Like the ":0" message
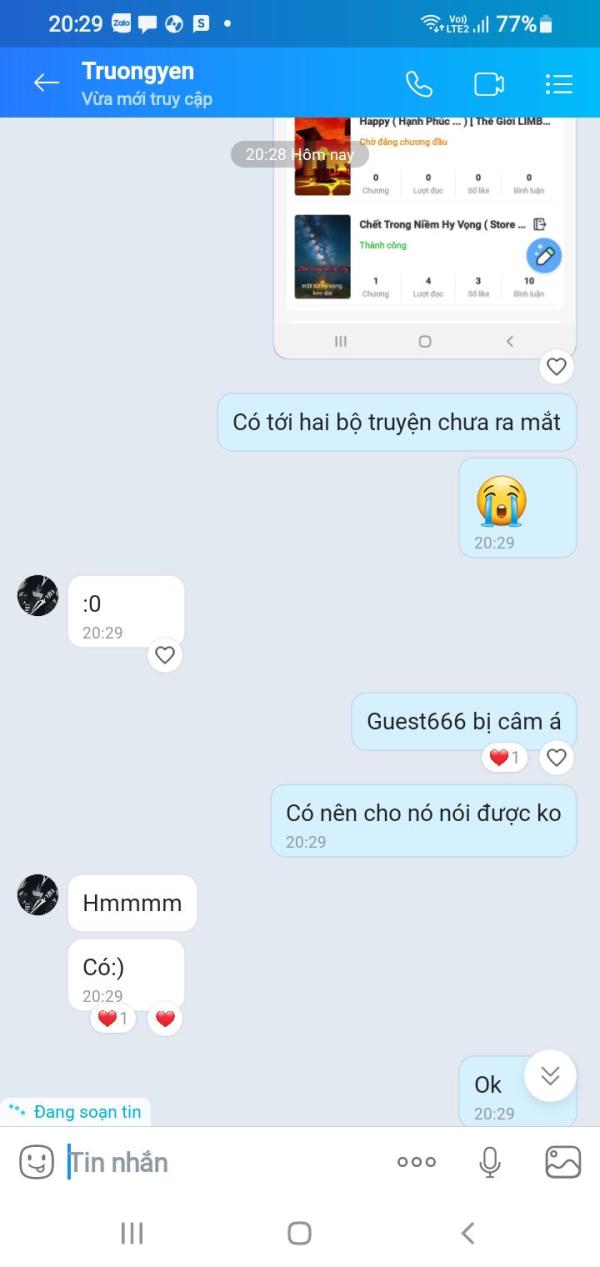 (x=165, y=655)
